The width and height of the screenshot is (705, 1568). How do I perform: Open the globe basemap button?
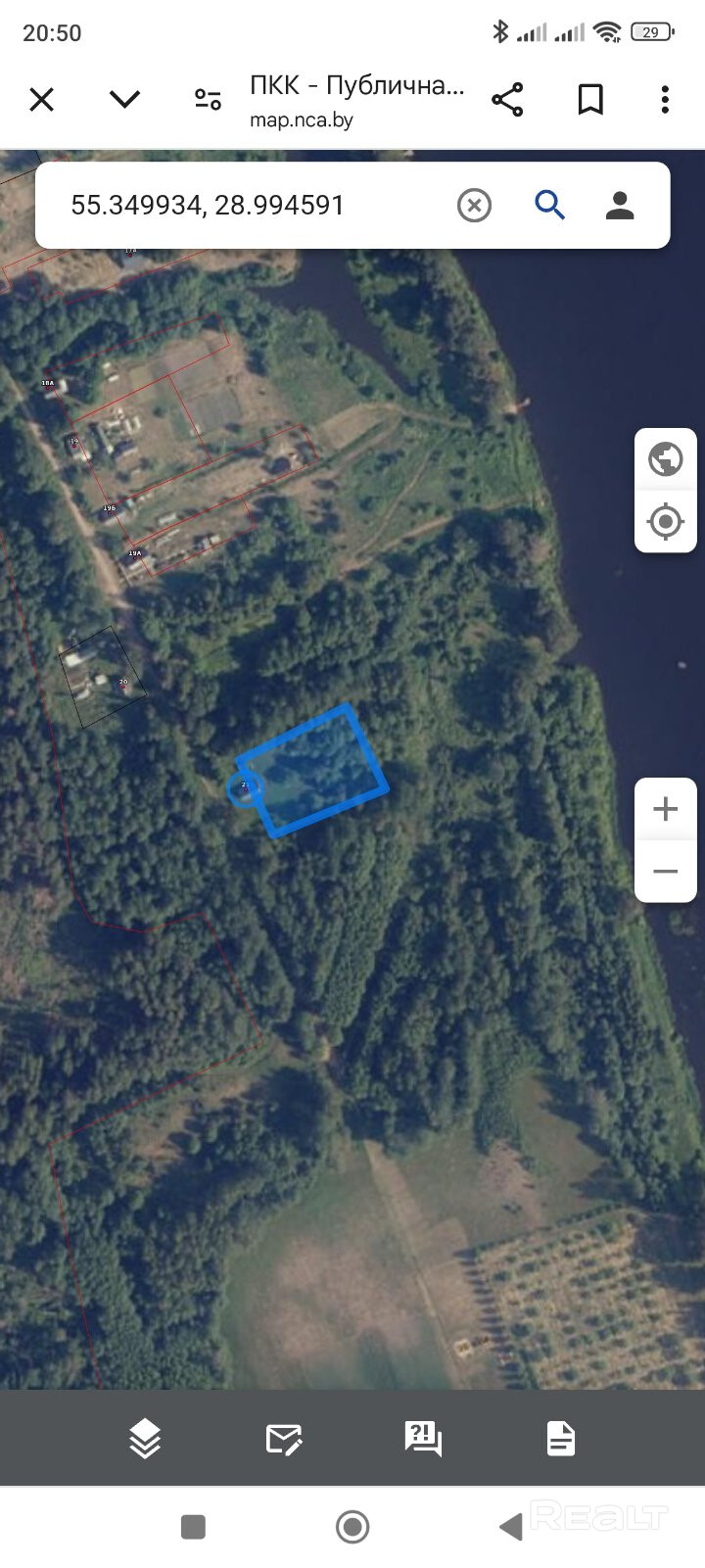point(666,459)
